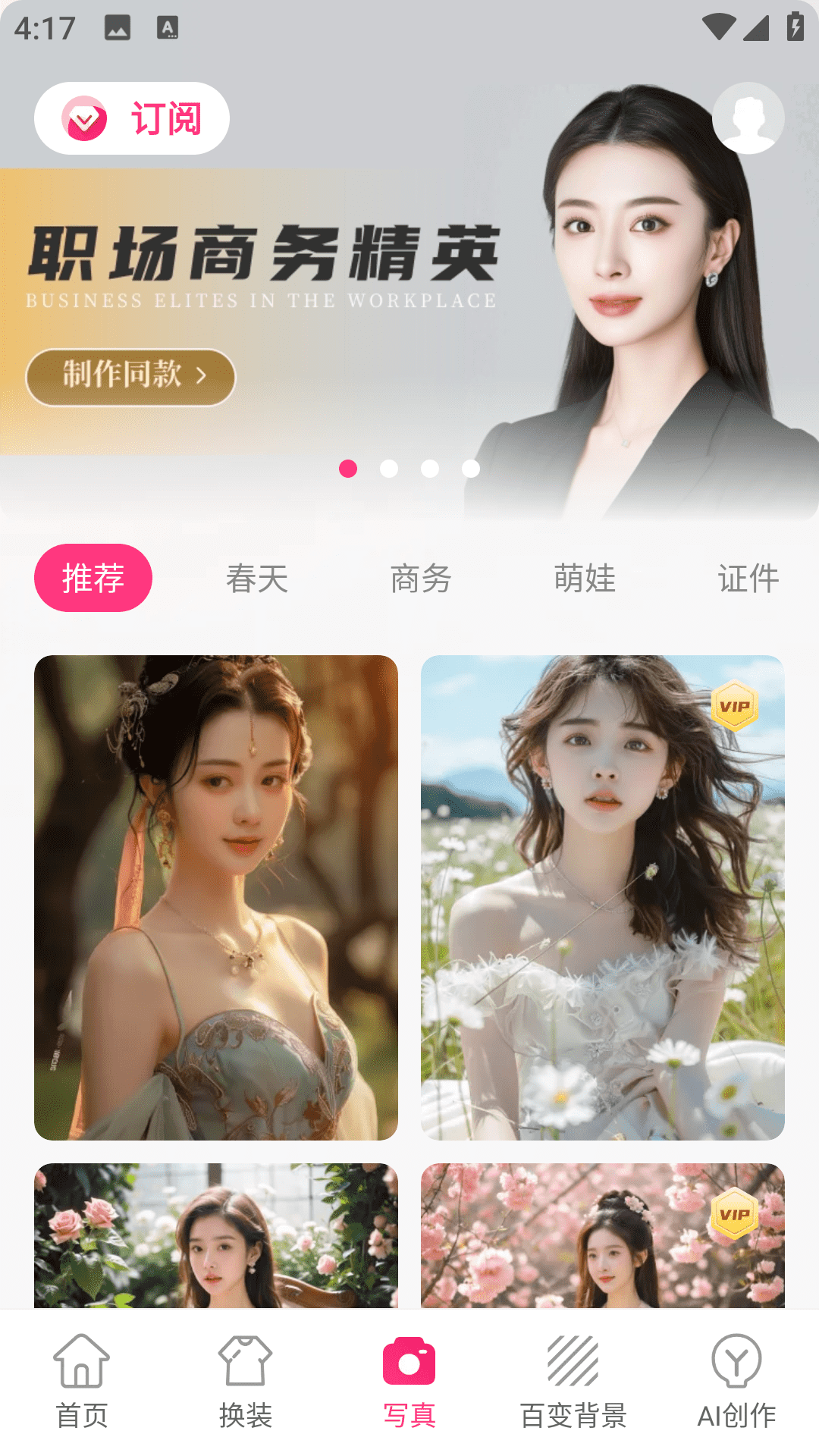Image resolution: width=819 pixels, height=1456 pixels.
Task: Select the 写真 bottom tab
Action: pyautogui.click(x=409, y=1382)
